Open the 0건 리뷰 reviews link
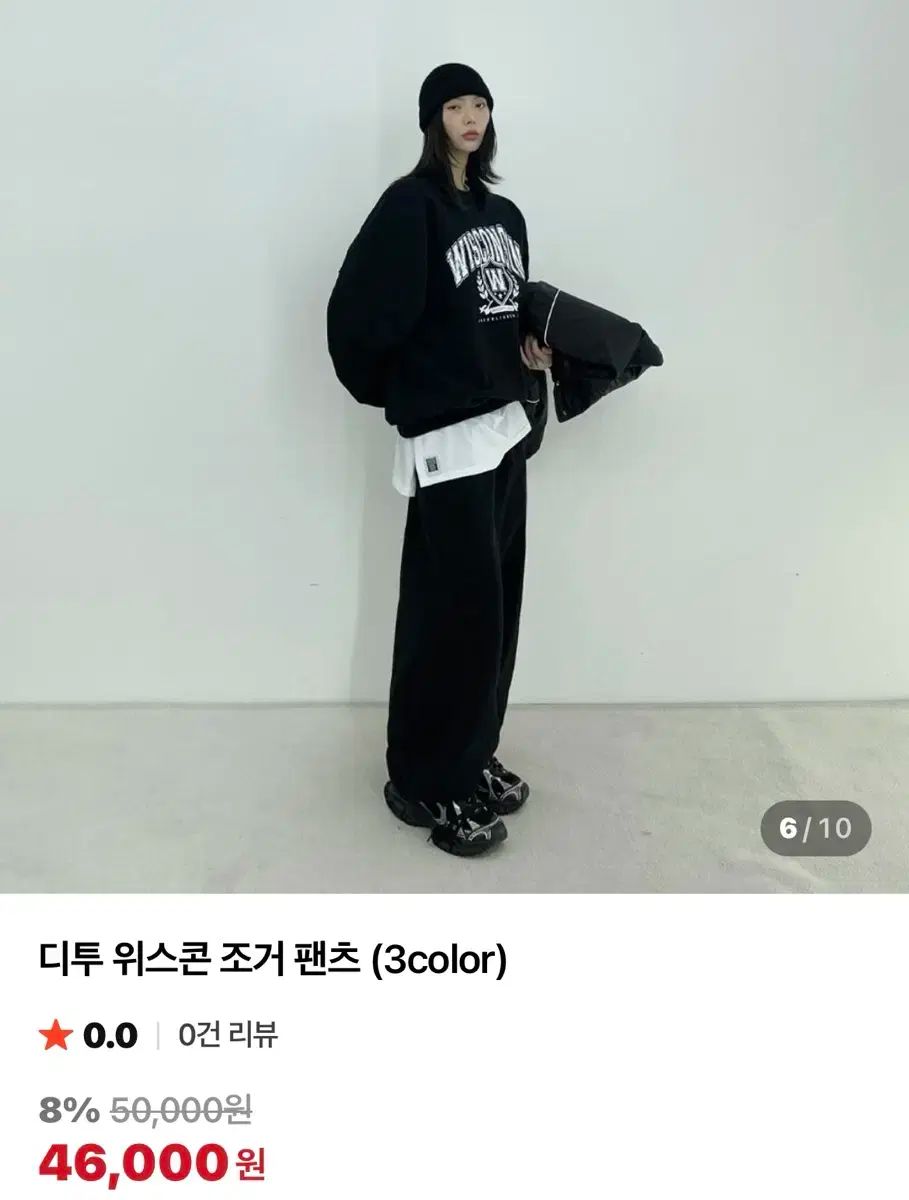 tap(227, 1035)
